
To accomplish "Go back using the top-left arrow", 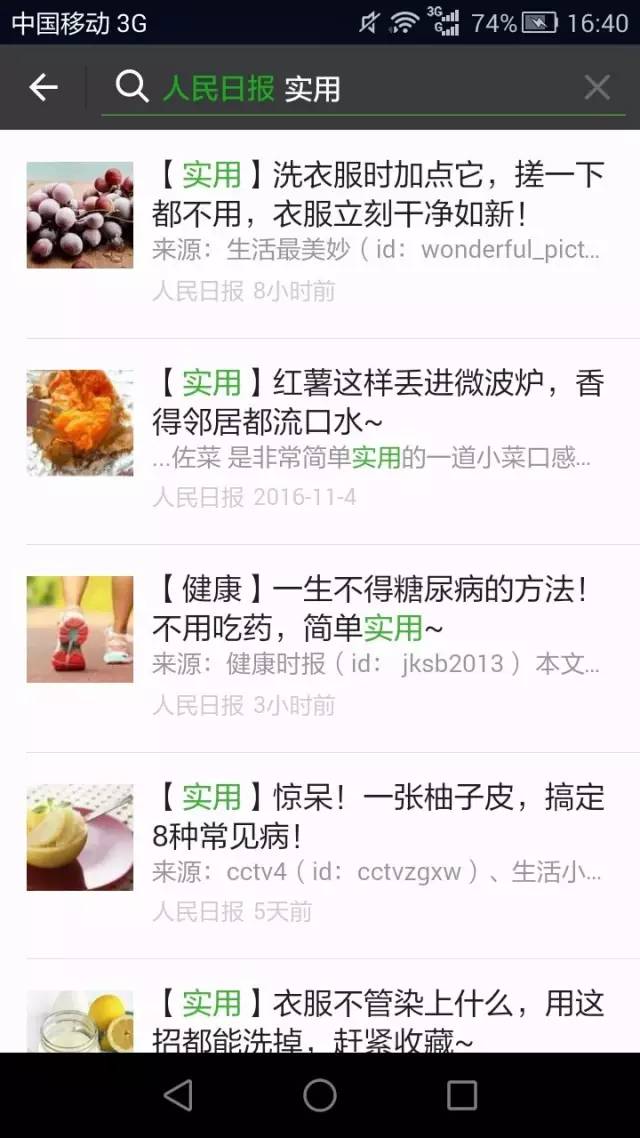I will (x=43, y=88).
